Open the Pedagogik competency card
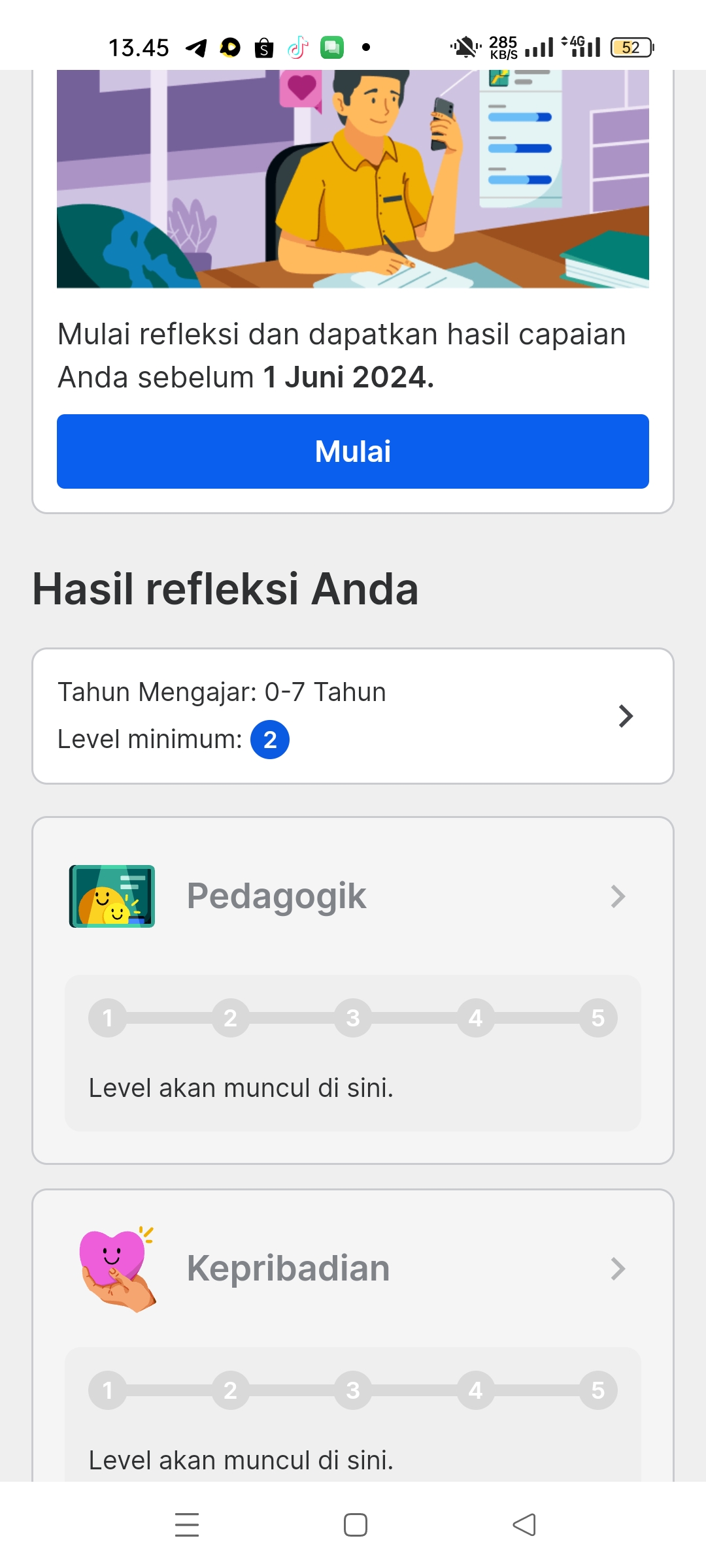The height and width of the screenshot is (1568, 706). 353,896
